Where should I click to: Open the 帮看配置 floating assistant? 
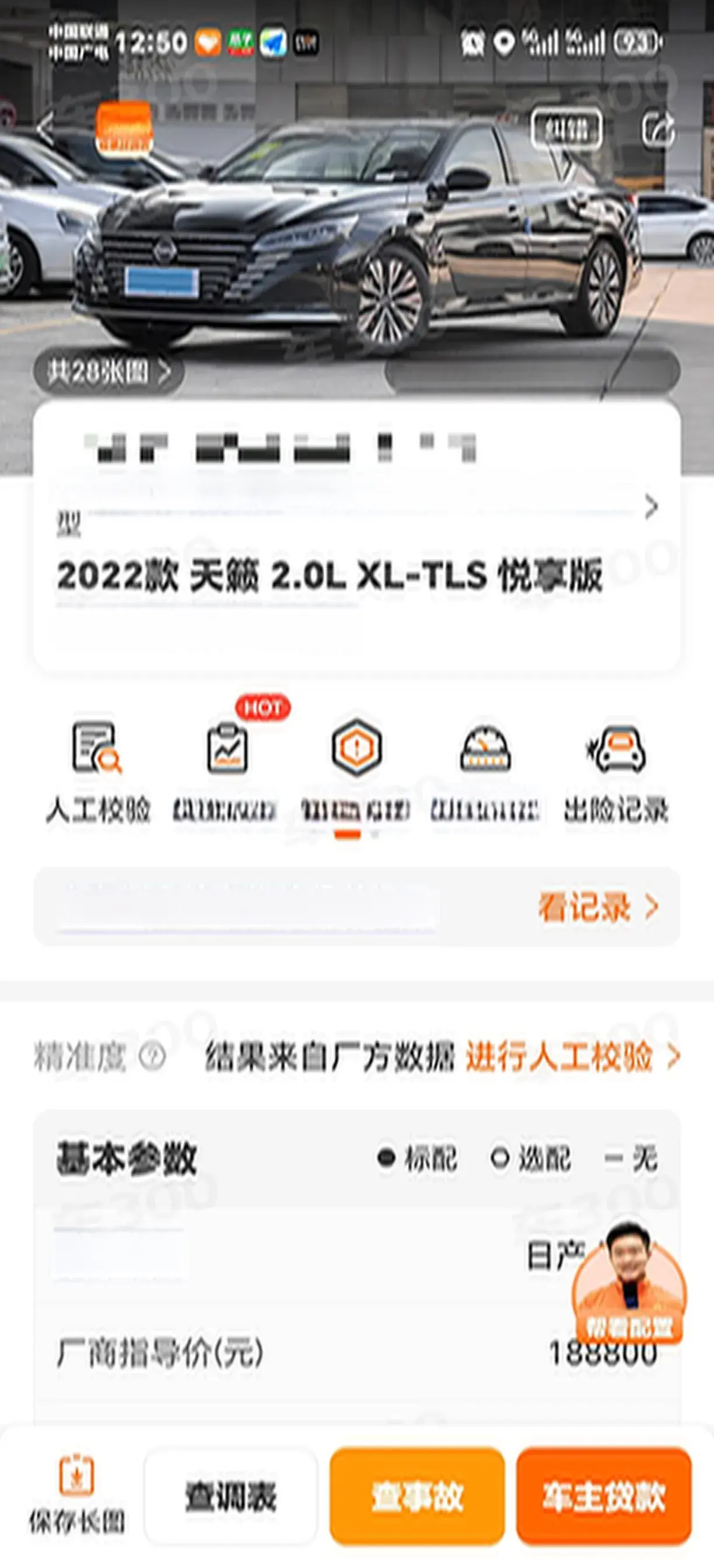pos(629,1283)
